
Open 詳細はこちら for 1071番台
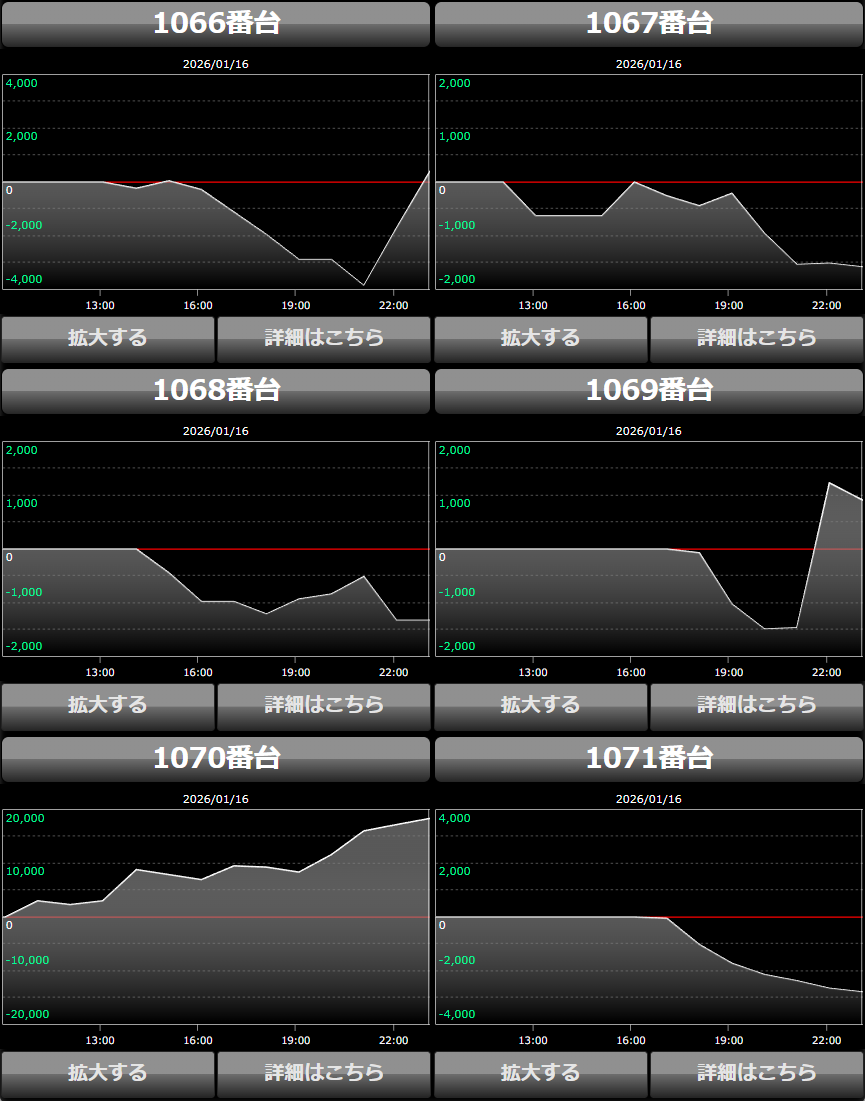[x=757, y=1074]
